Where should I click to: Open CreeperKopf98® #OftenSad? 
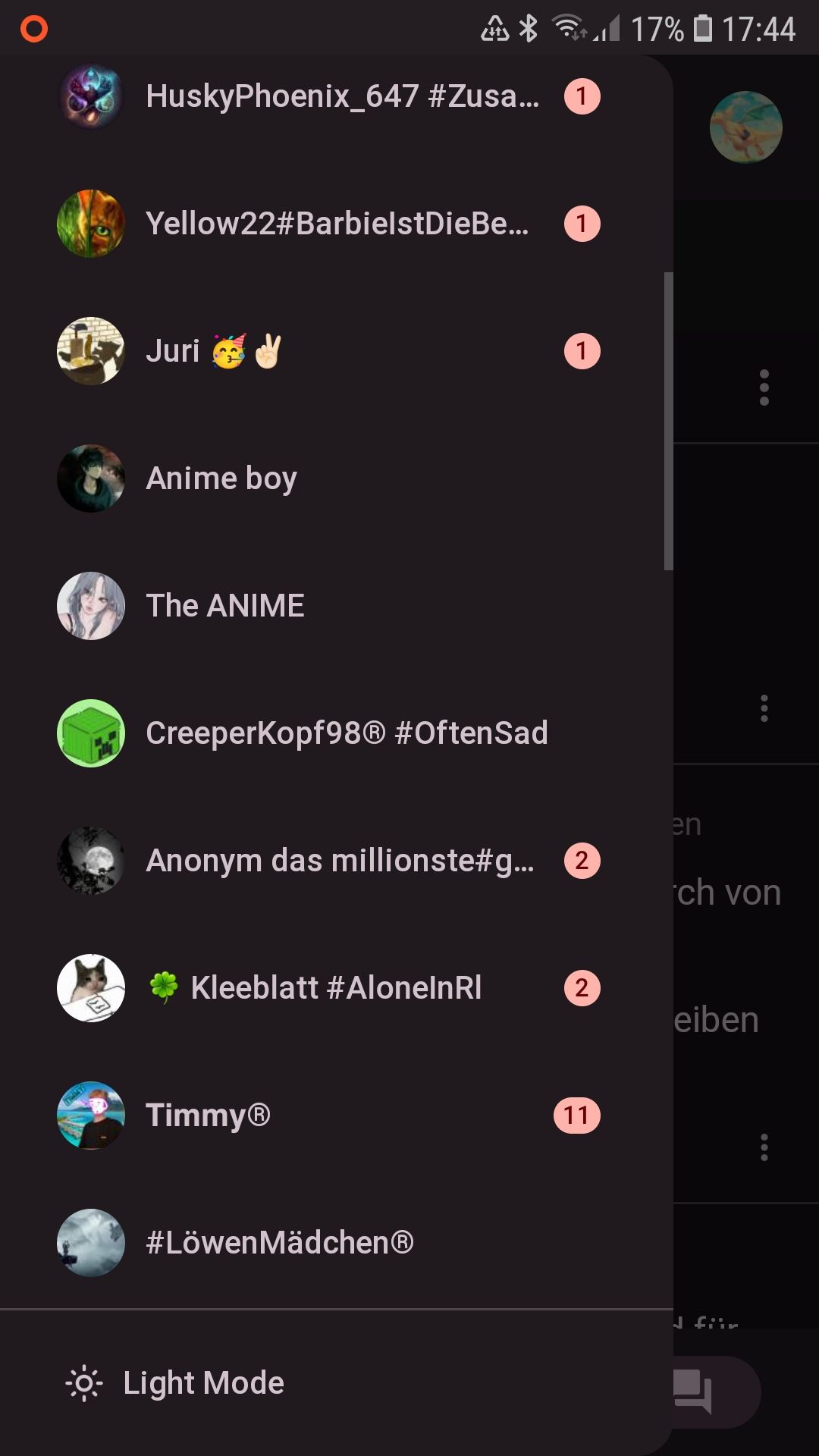347,733
